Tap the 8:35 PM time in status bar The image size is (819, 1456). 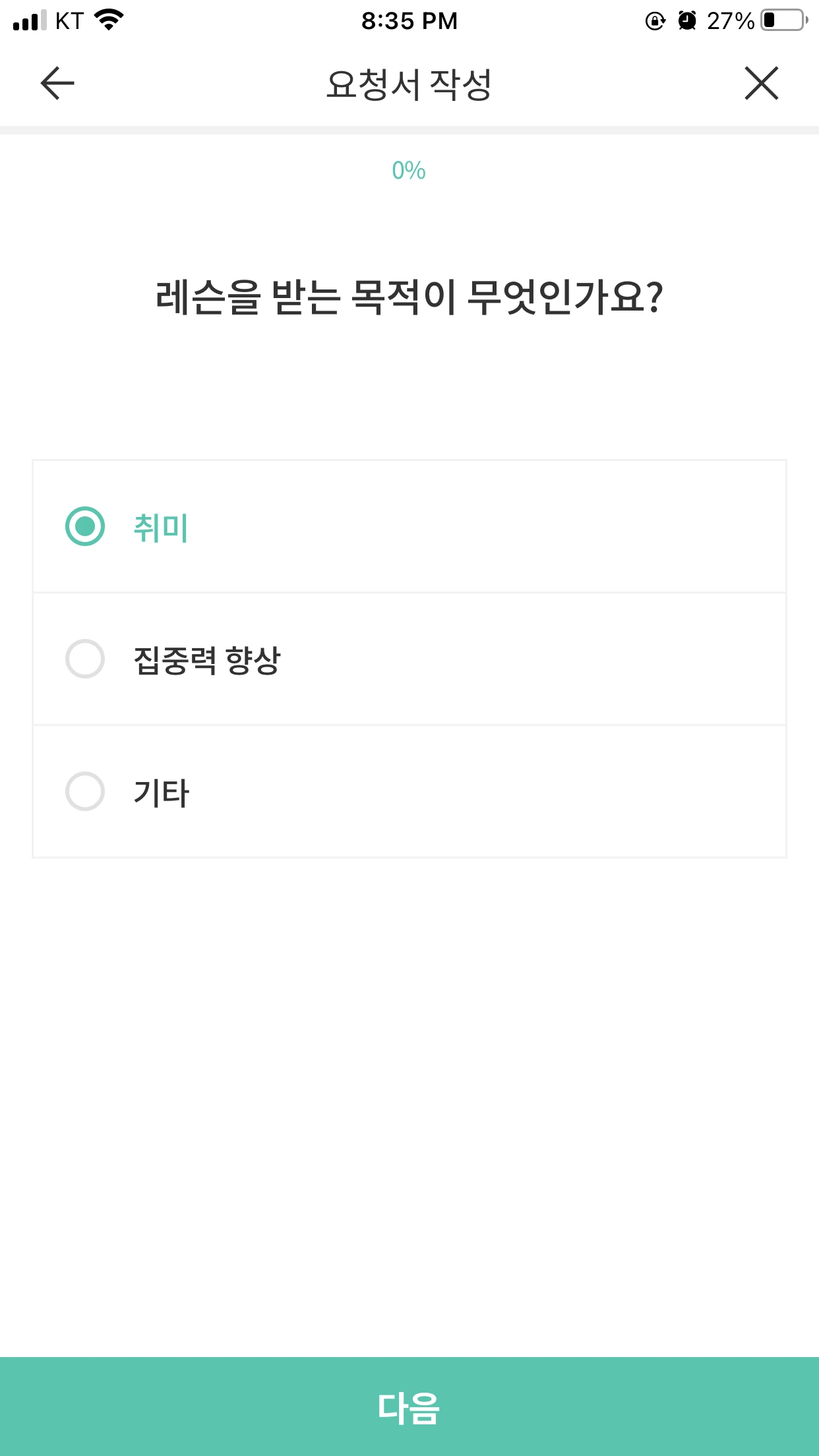pos(409,20)
